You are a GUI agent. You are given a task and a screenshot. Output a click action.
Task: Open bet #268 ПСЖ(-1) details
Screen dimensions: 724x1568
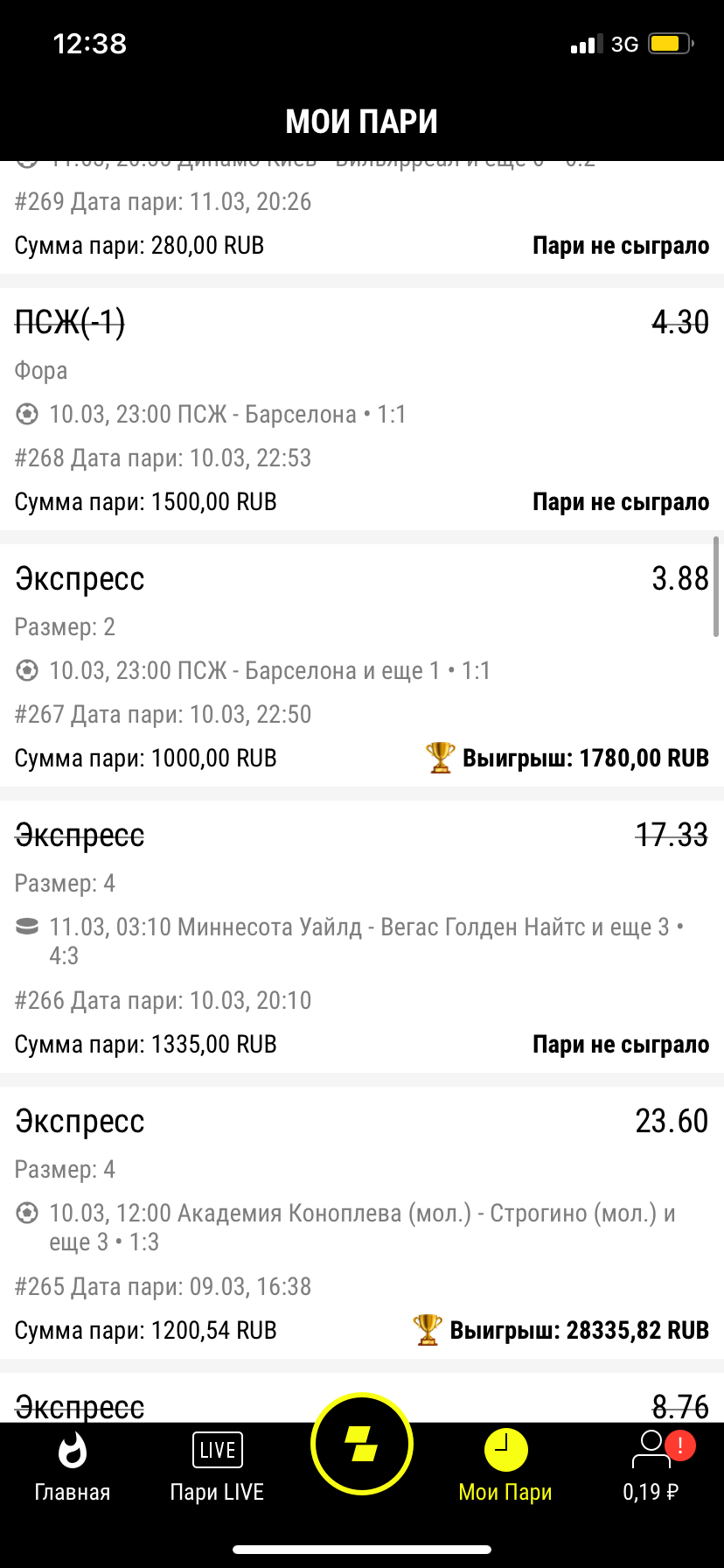coord(361,411)
